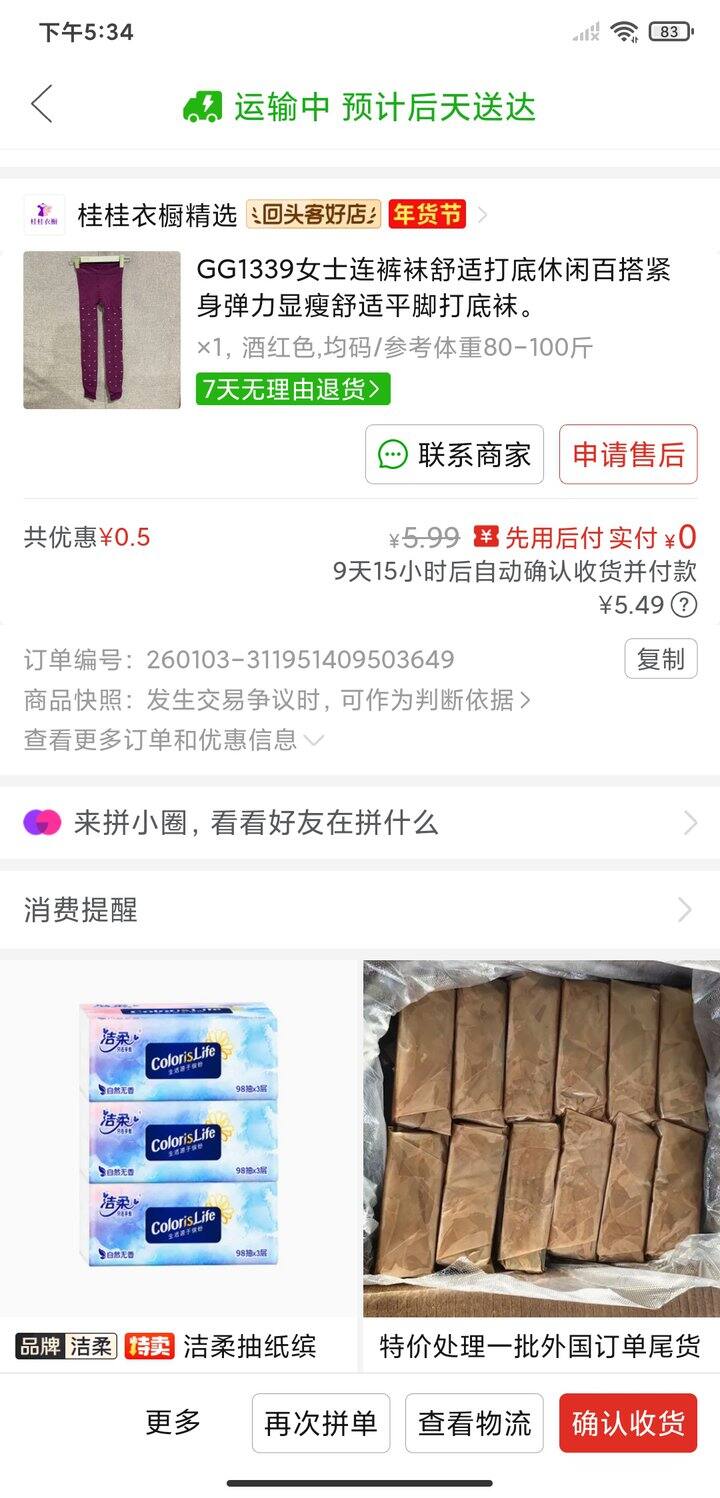Open the chat bubble icon on 联系商家
Screen dimensions: 720x1498
(394, 454)
